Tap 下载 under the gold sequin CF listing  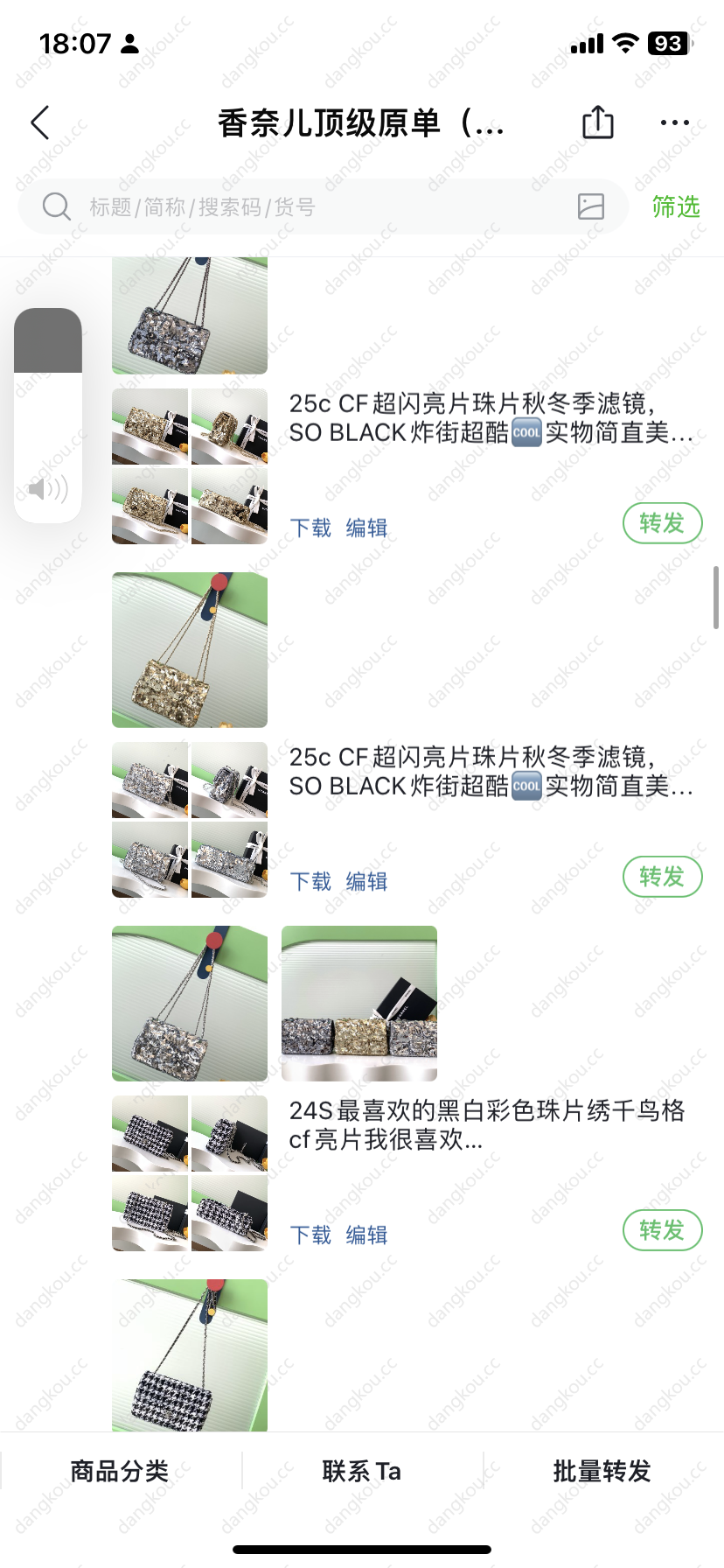pyautogui.click(x=310, y=528)
